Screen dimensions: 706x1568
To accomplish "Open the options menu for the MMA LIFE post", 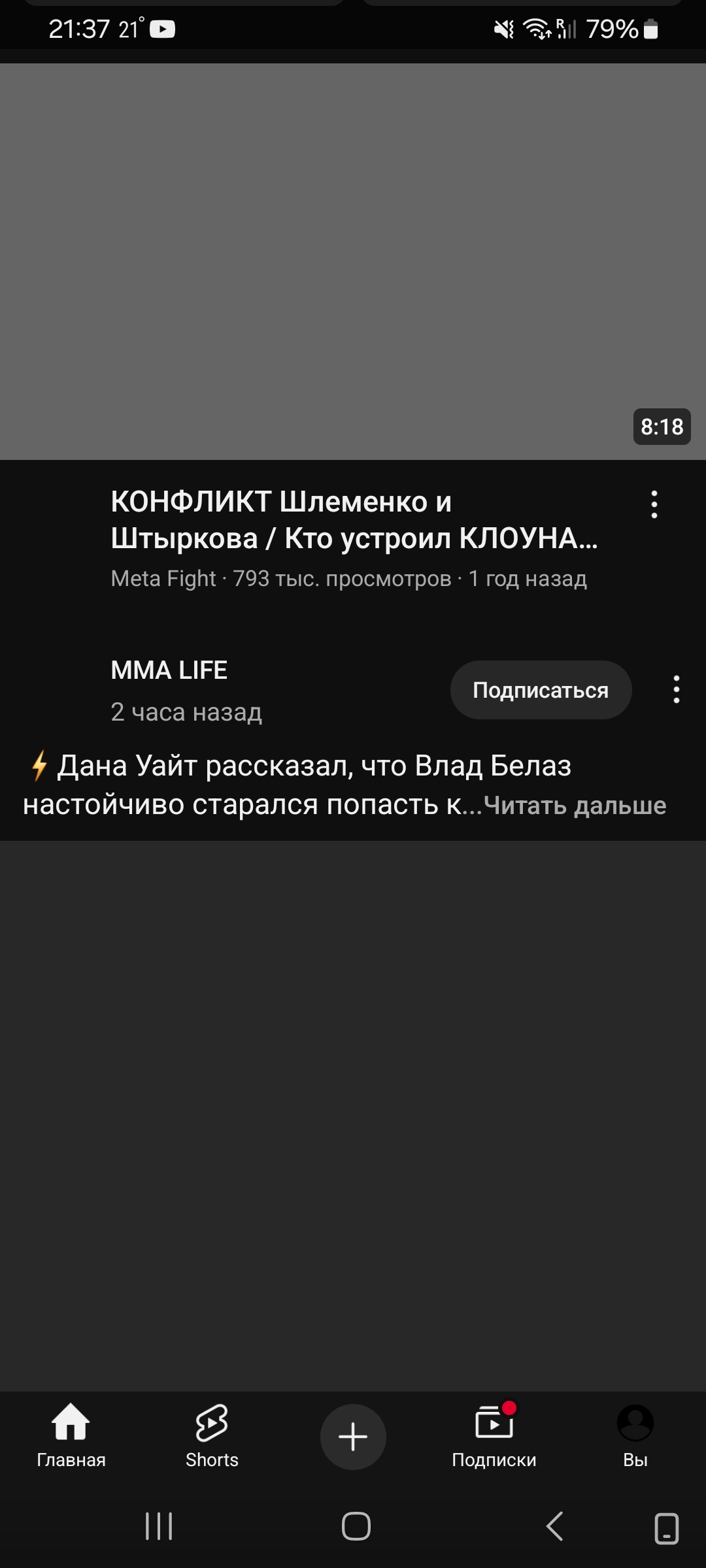I will [677, 689].
